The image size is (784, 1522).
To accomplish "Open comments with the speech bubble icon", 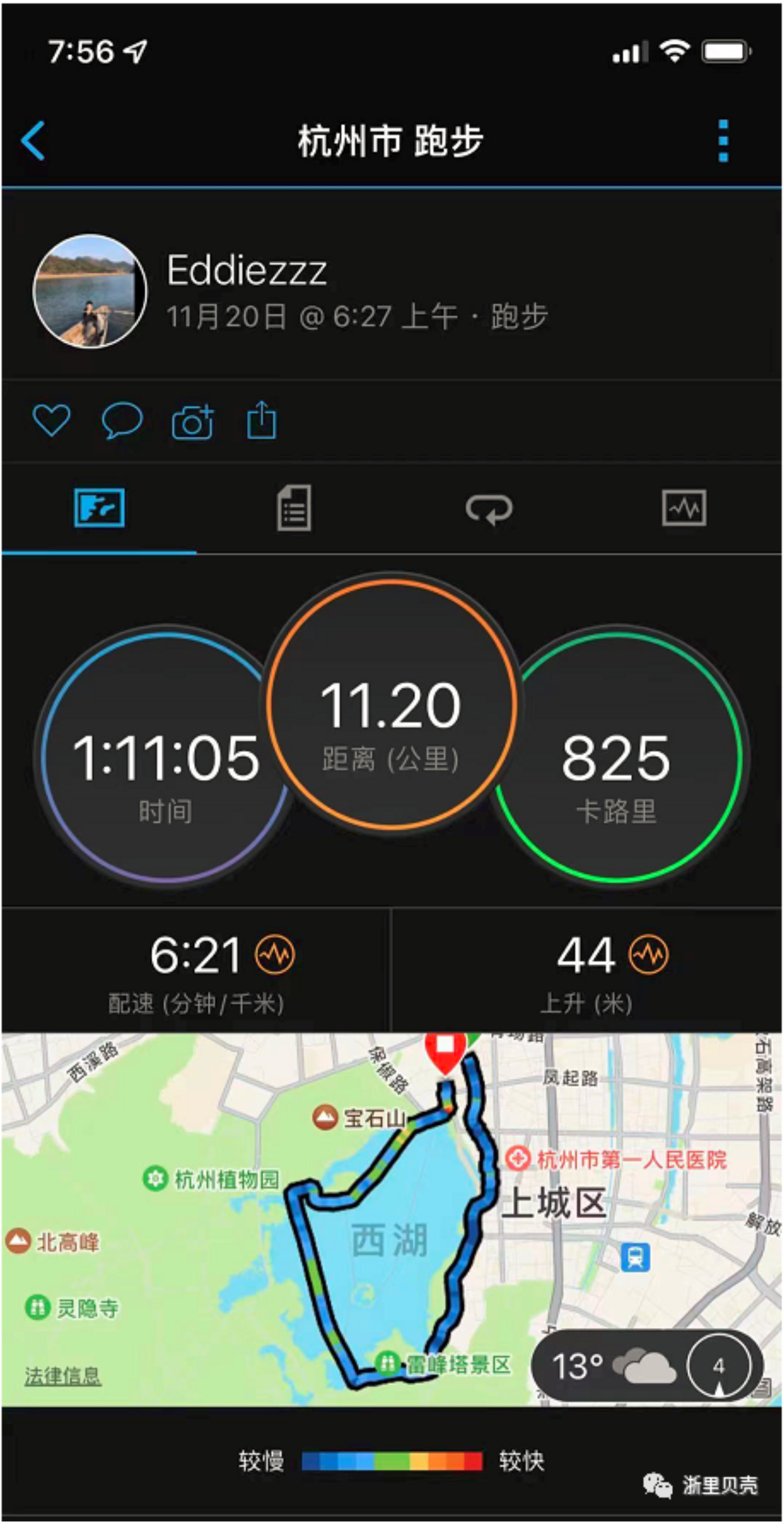I will tap(122, 420).
